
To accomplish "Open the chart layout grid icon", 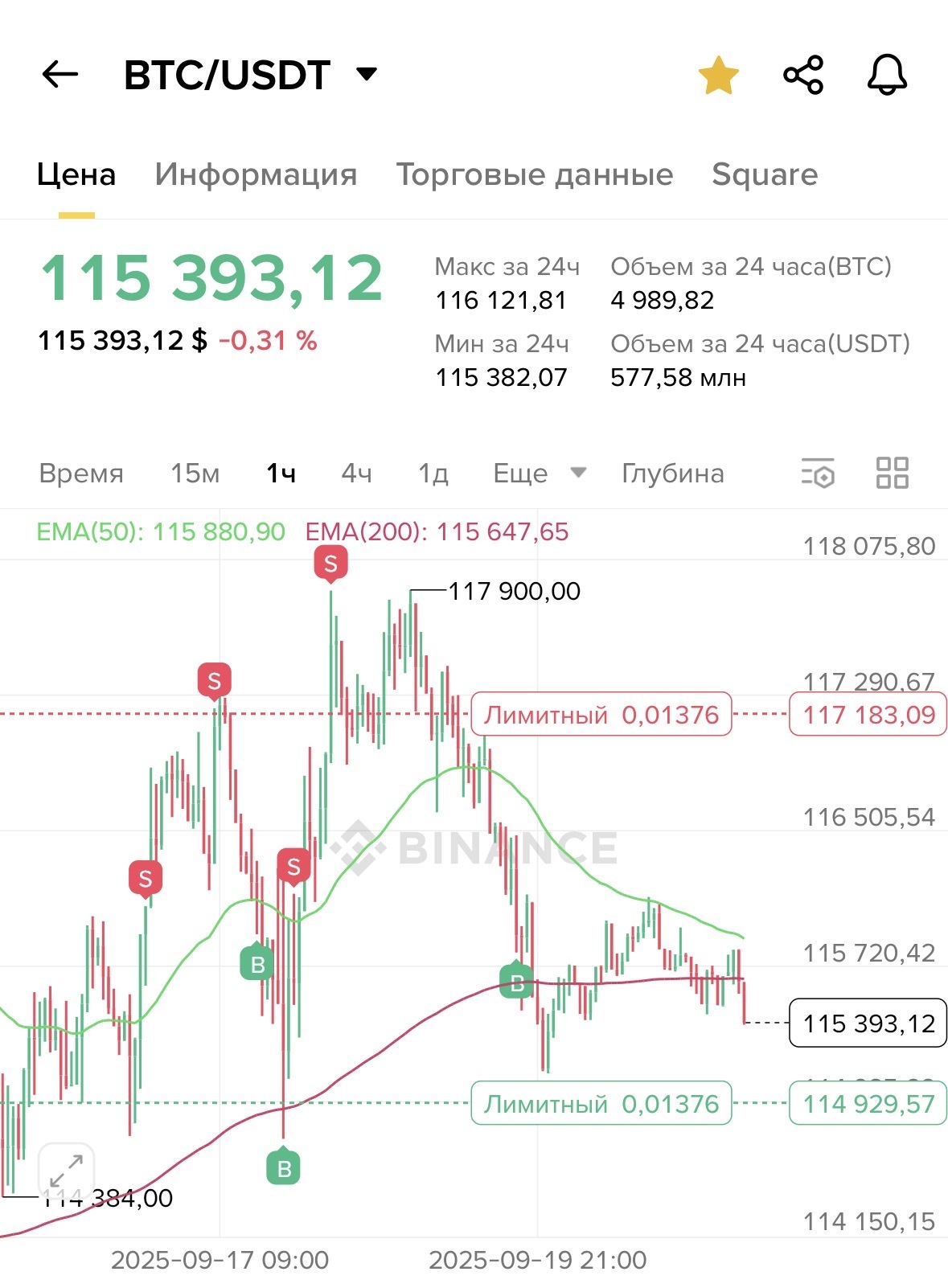I will coord(892,473).
